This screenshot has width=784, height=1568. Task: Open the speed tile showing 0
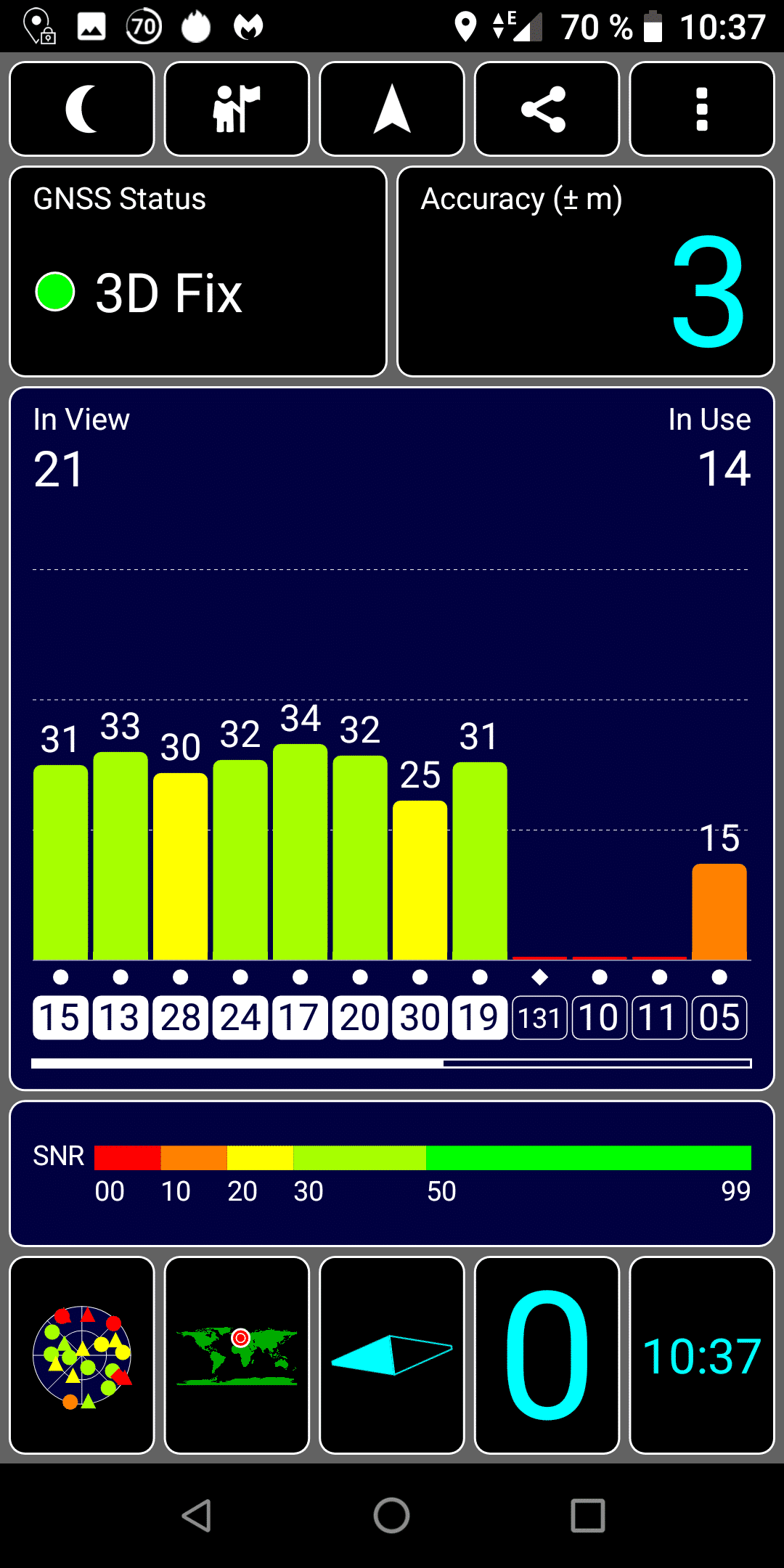547,1355
